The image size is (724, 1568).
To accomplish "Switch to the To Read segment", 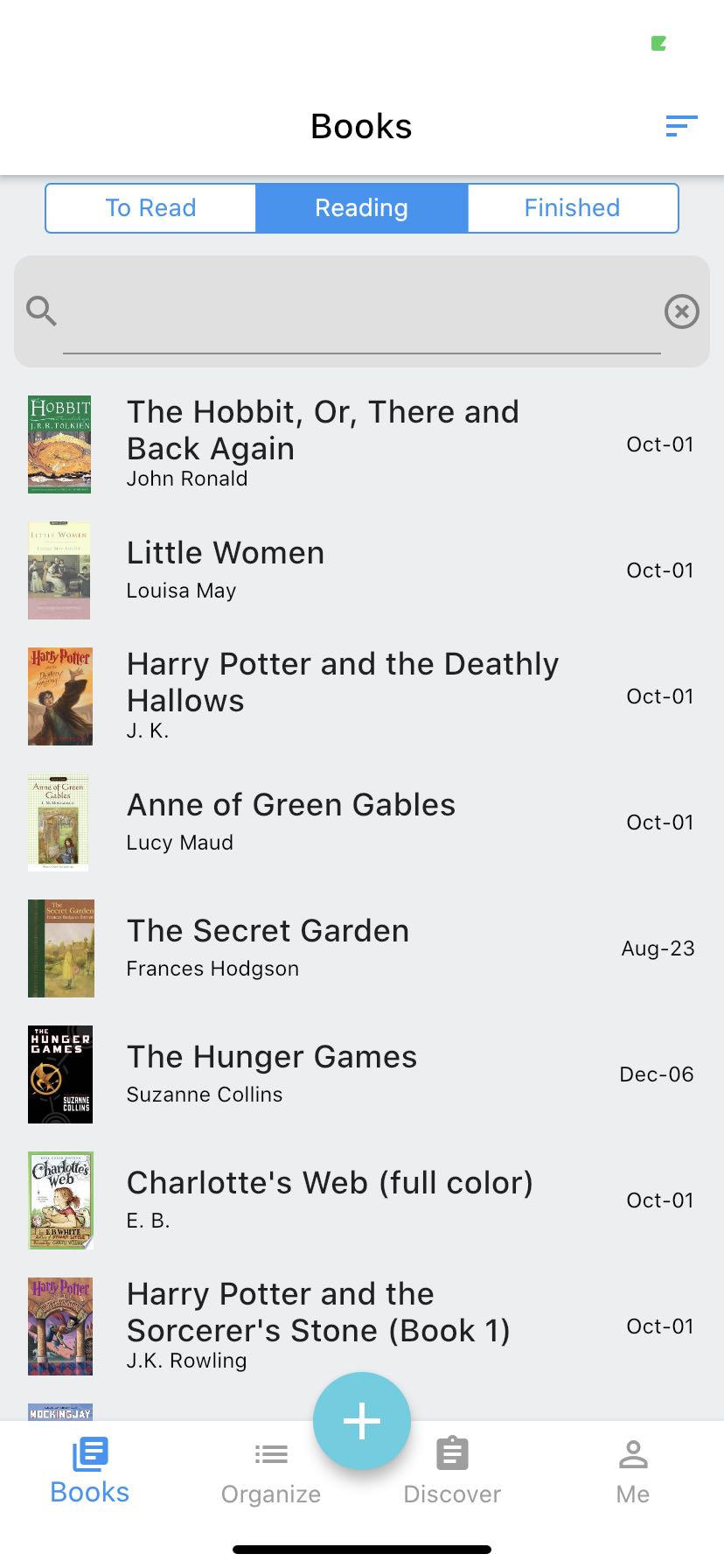I will pyautogui.click(x=150, y=208).
